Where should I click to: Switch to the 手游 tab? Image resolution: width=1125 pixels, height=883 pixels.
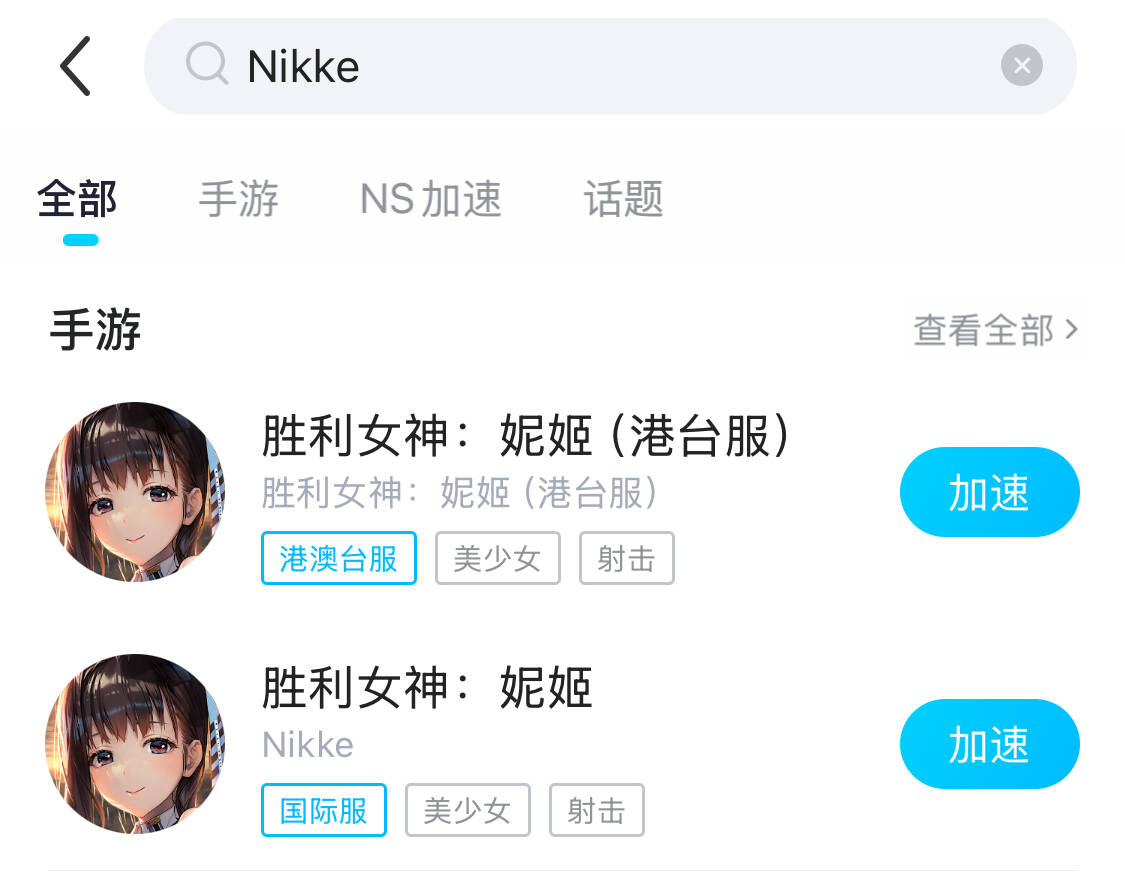238,199
